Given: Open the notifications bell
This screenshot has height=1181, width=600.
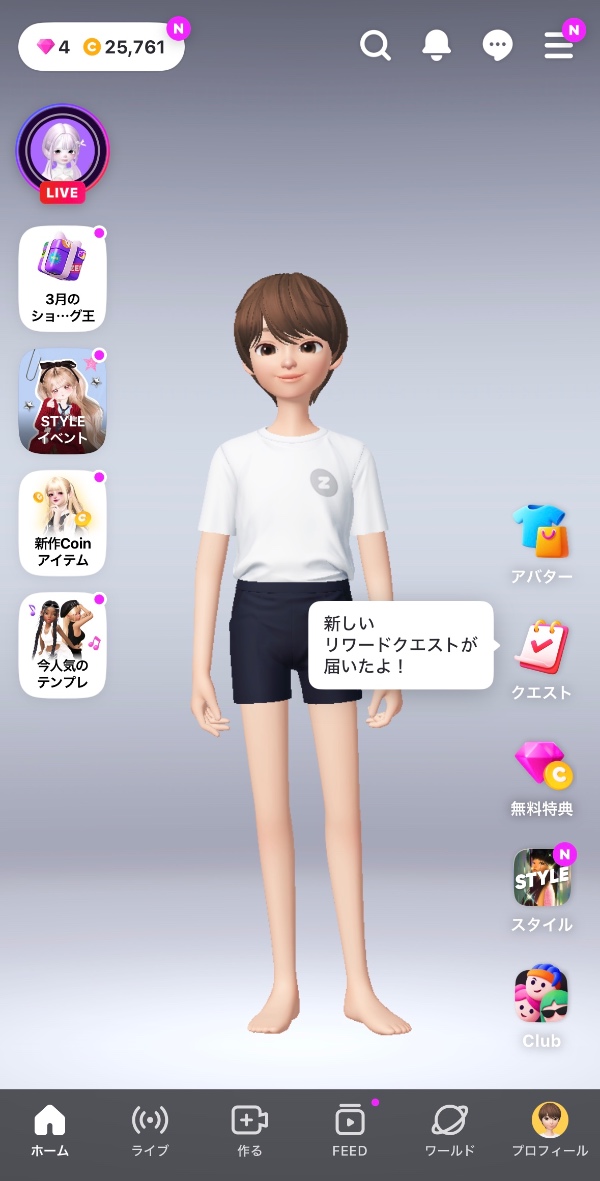Looking at the screenshot, I should (x=436, y=45).
